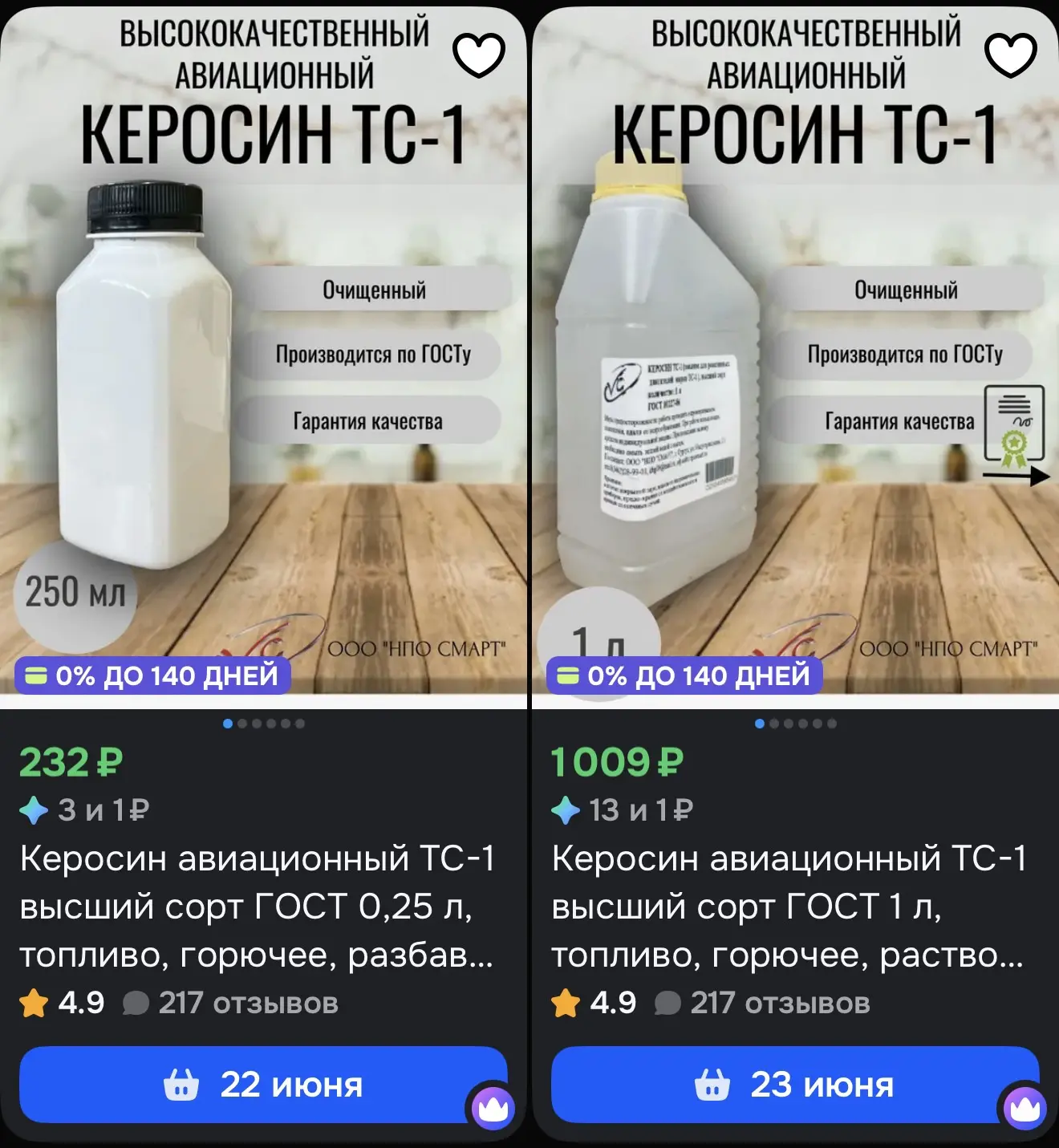Viewport: 1059px width, 1148px height.
Task: Add the 1009 ₽ item to cart, 23 июня
Action: click(795, 1085)
